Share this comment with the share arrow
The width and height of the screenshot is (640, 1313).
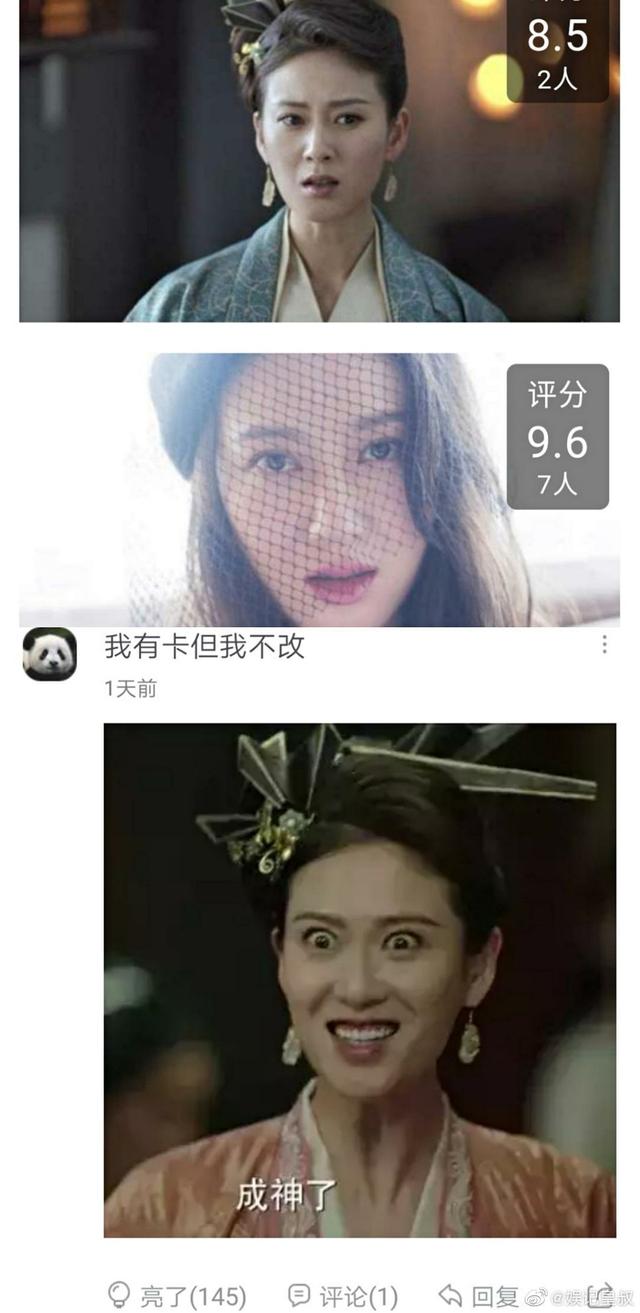(x=601, y=1294)
